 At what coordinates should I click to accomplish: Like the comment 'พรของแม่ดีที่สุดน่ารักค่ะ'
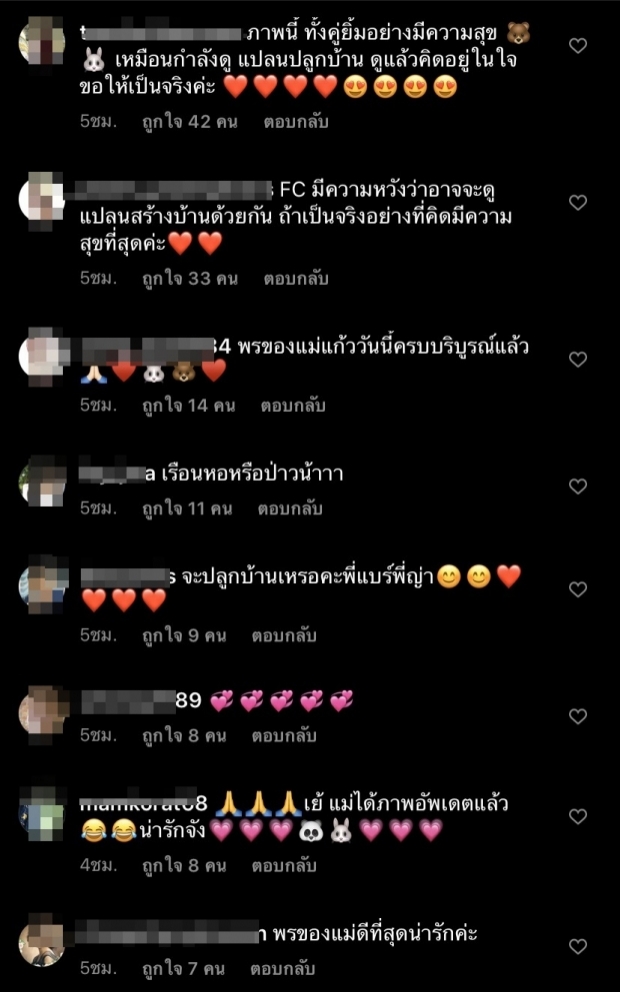(x=578, y=946)
